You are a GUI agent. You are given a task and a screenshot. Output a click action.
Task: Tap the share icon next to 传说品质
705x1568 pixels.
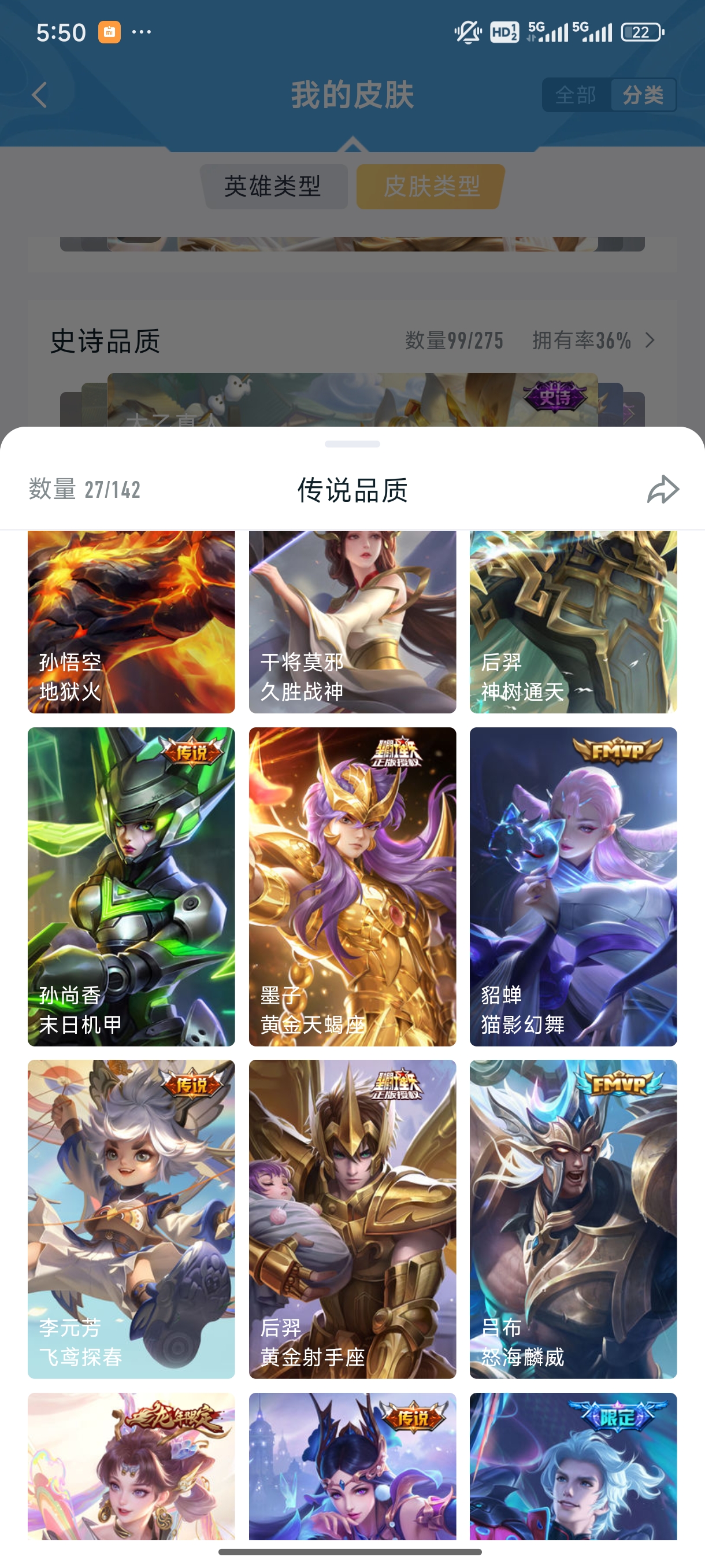pyautogui.click(x=662, y=488)
